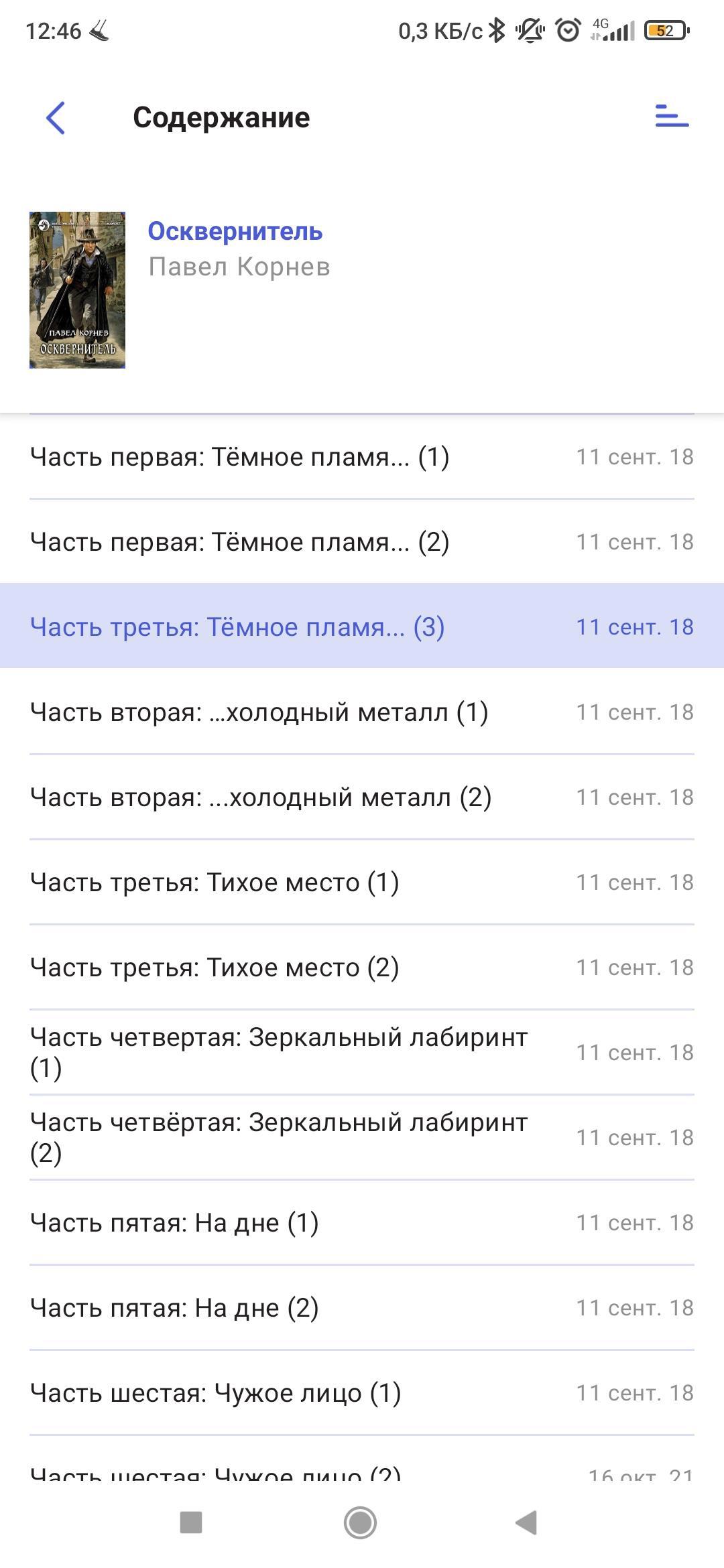Image resolution: width=724 pixels, height=1568 pixels.
Task: Tap the system home button
Action: click(x=361, y=1522)
